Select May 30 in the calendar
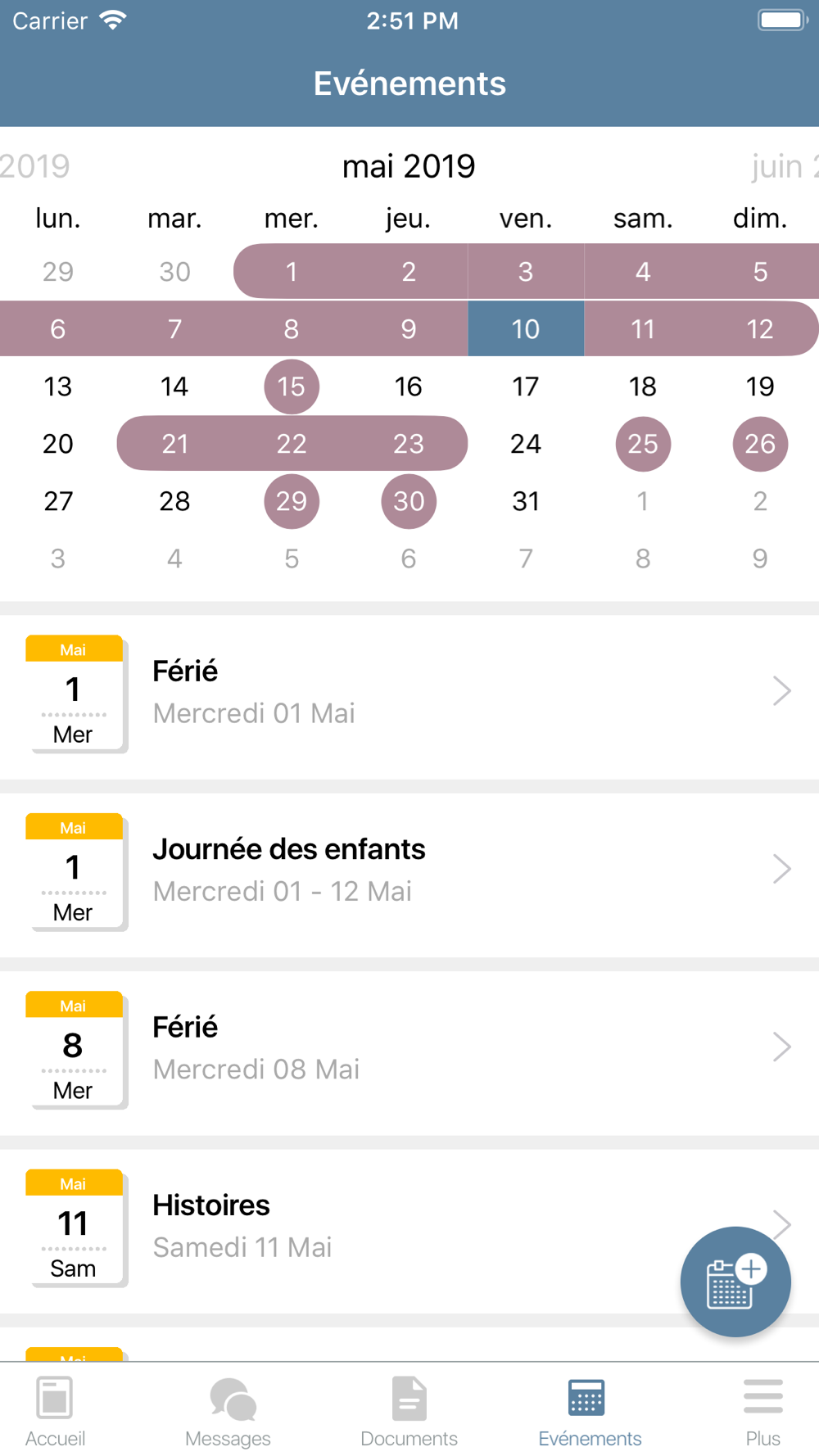This screenshot has height=1456, width=819. (409, 501)
